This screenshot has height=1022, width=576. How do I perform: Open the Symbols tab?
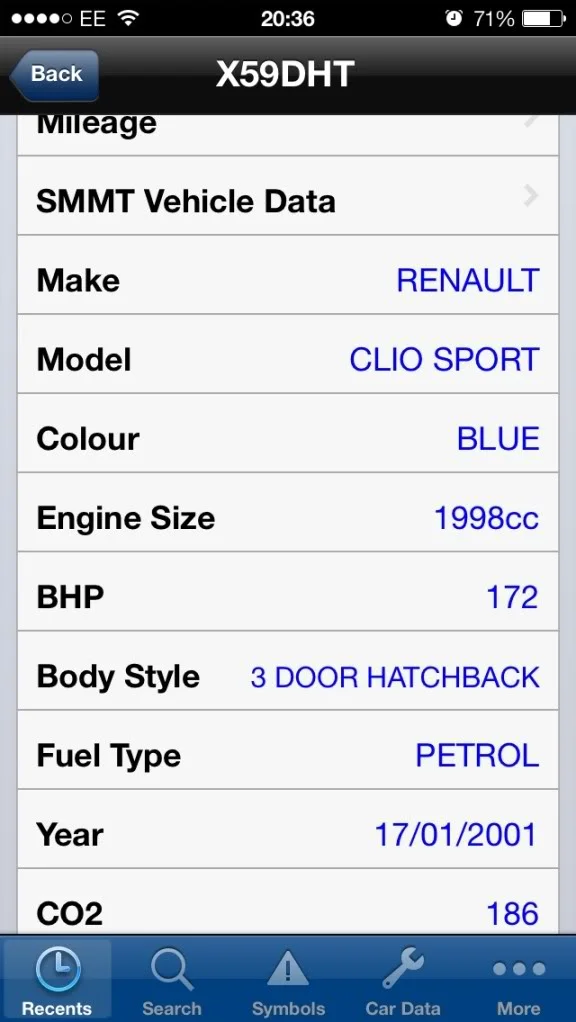[x=288, y=980]
